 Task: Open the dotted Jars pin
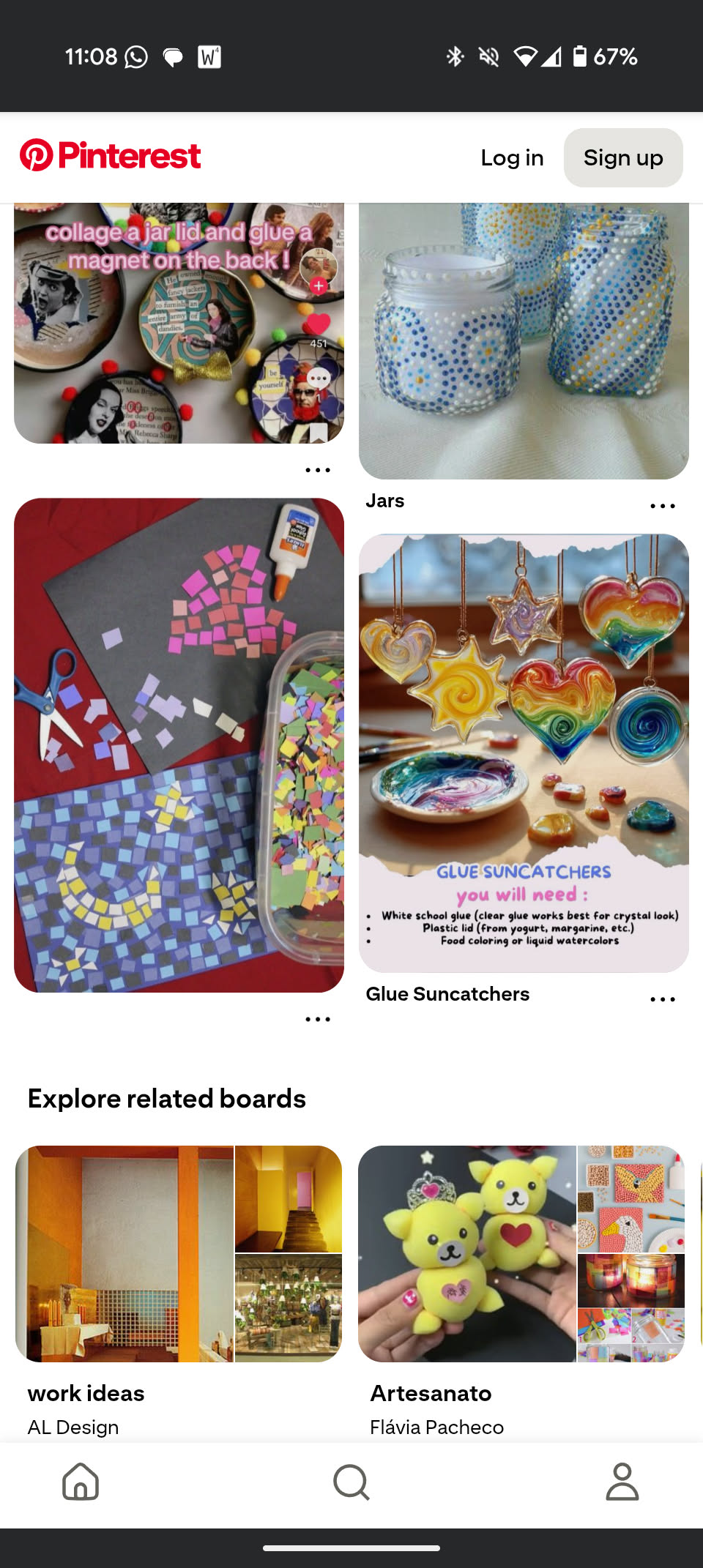[524, 341]
